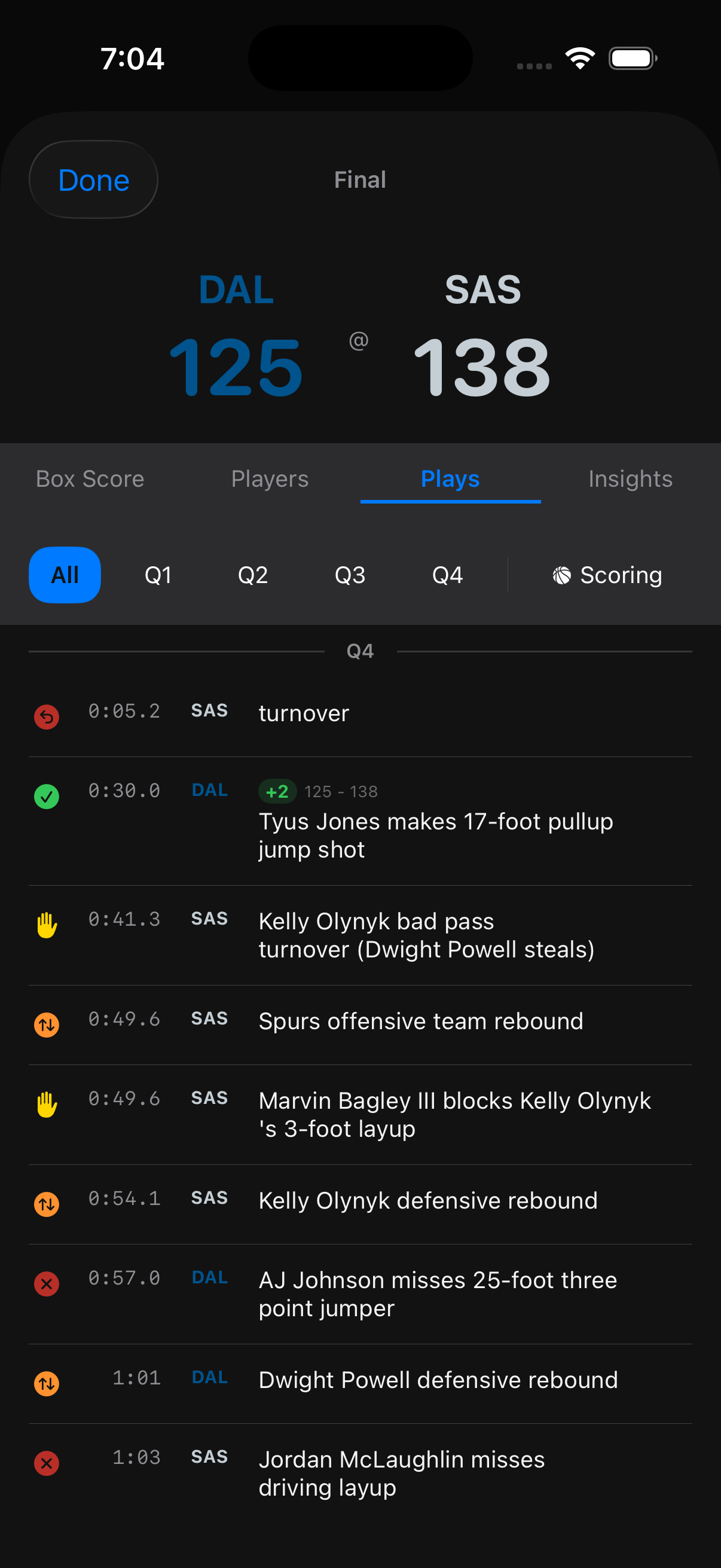The height and width of the screenshot is (1568, 721).
Task: Open the Players view
Action: tap(270, 479)
